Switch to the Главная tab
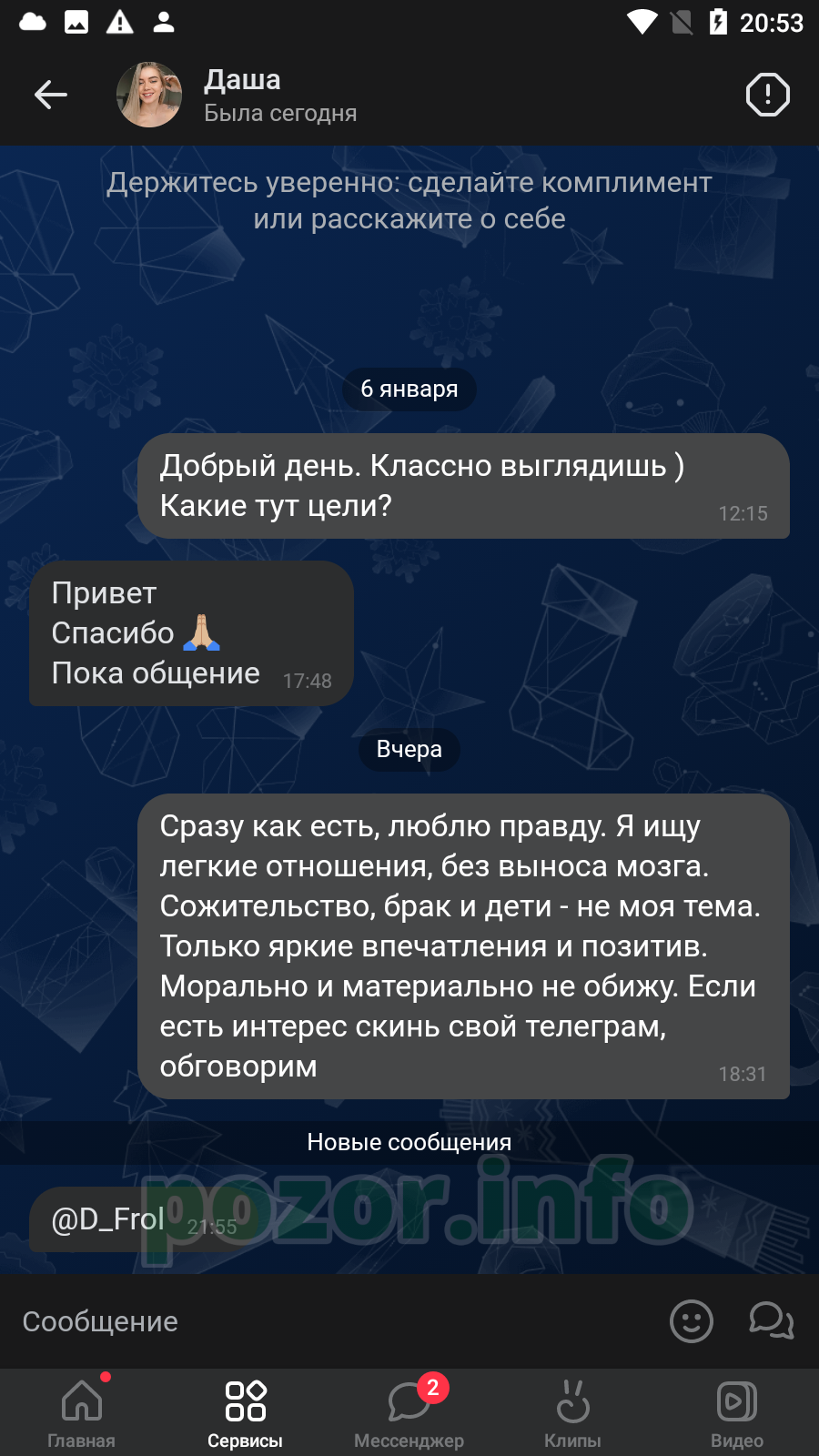This screenshot has width=819, height=1456. [82, 1412]
